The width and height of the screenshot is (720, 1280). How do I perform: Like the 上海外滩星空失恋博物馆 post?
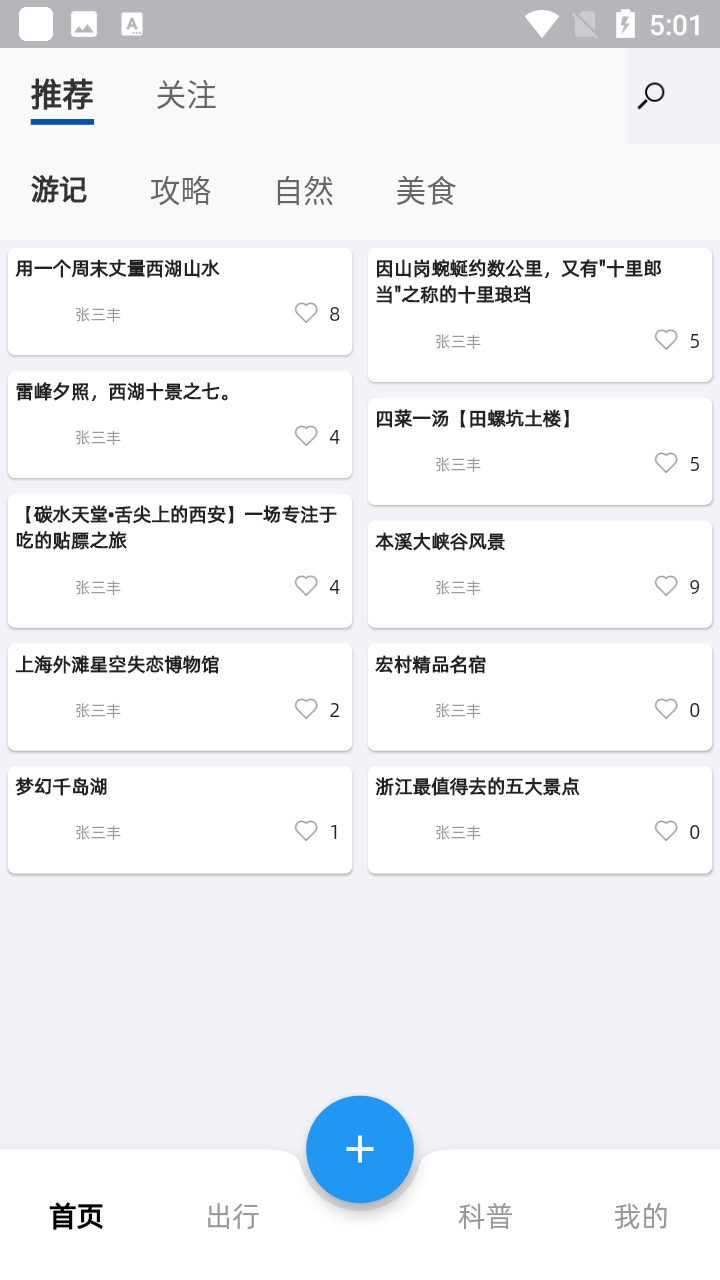coord(306,708)
